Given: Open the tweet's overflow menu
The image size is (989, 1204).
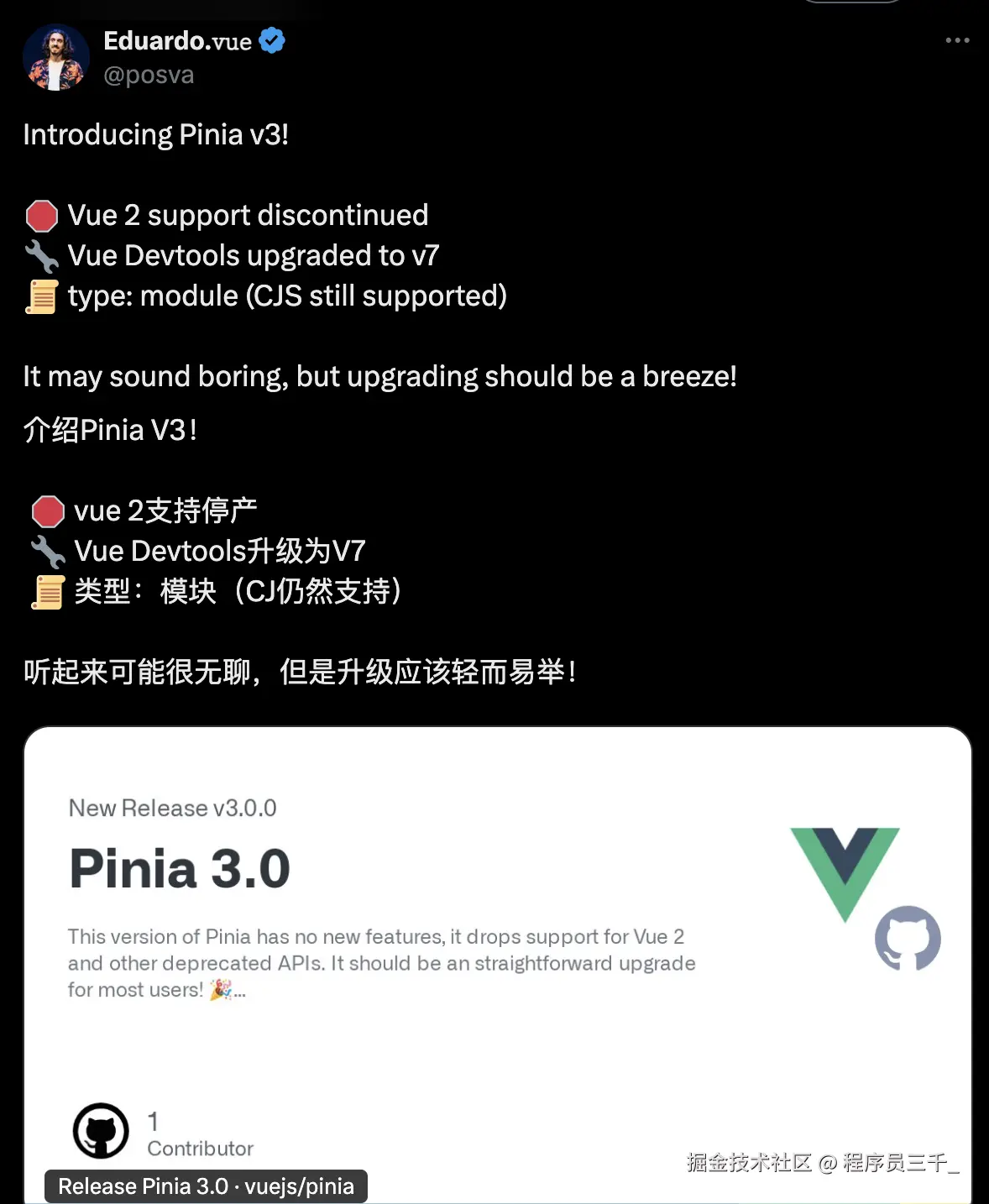Looking at the screenshot, I should (x=957, y=40).
